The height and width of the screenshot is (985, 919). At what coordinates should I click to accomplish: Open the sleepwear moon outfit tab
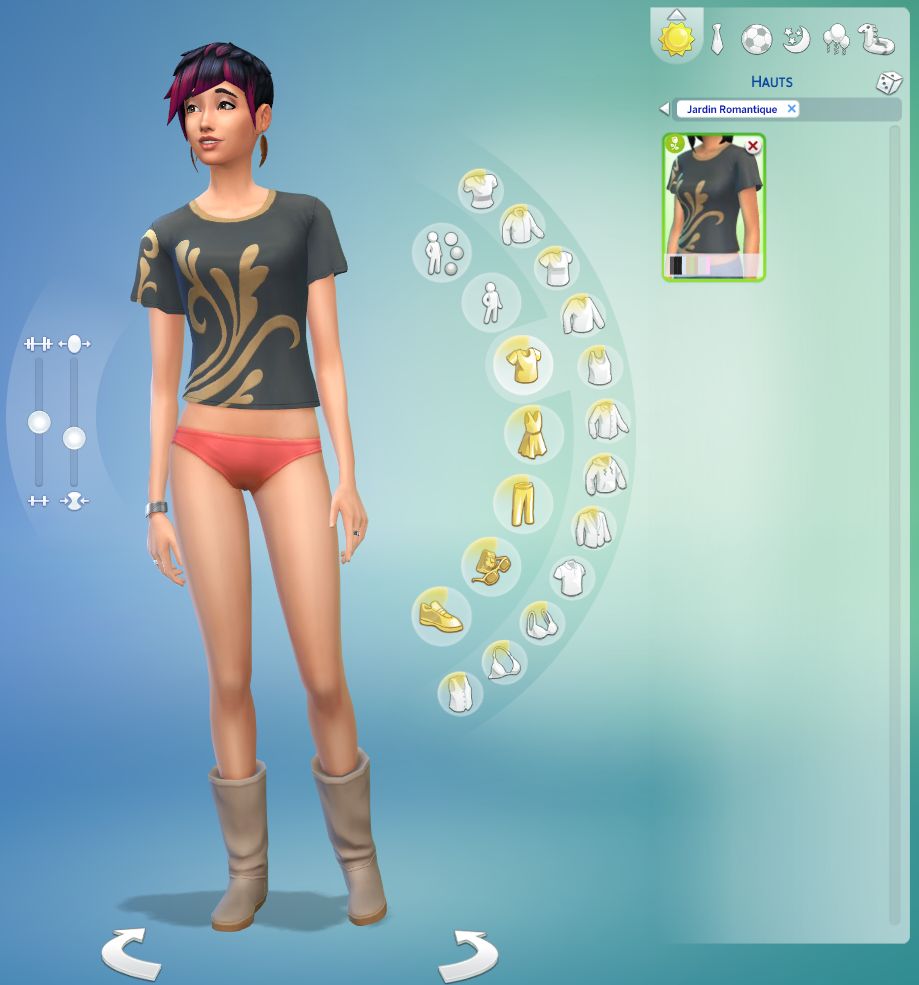pyautogui.click(x=796, y=39)
